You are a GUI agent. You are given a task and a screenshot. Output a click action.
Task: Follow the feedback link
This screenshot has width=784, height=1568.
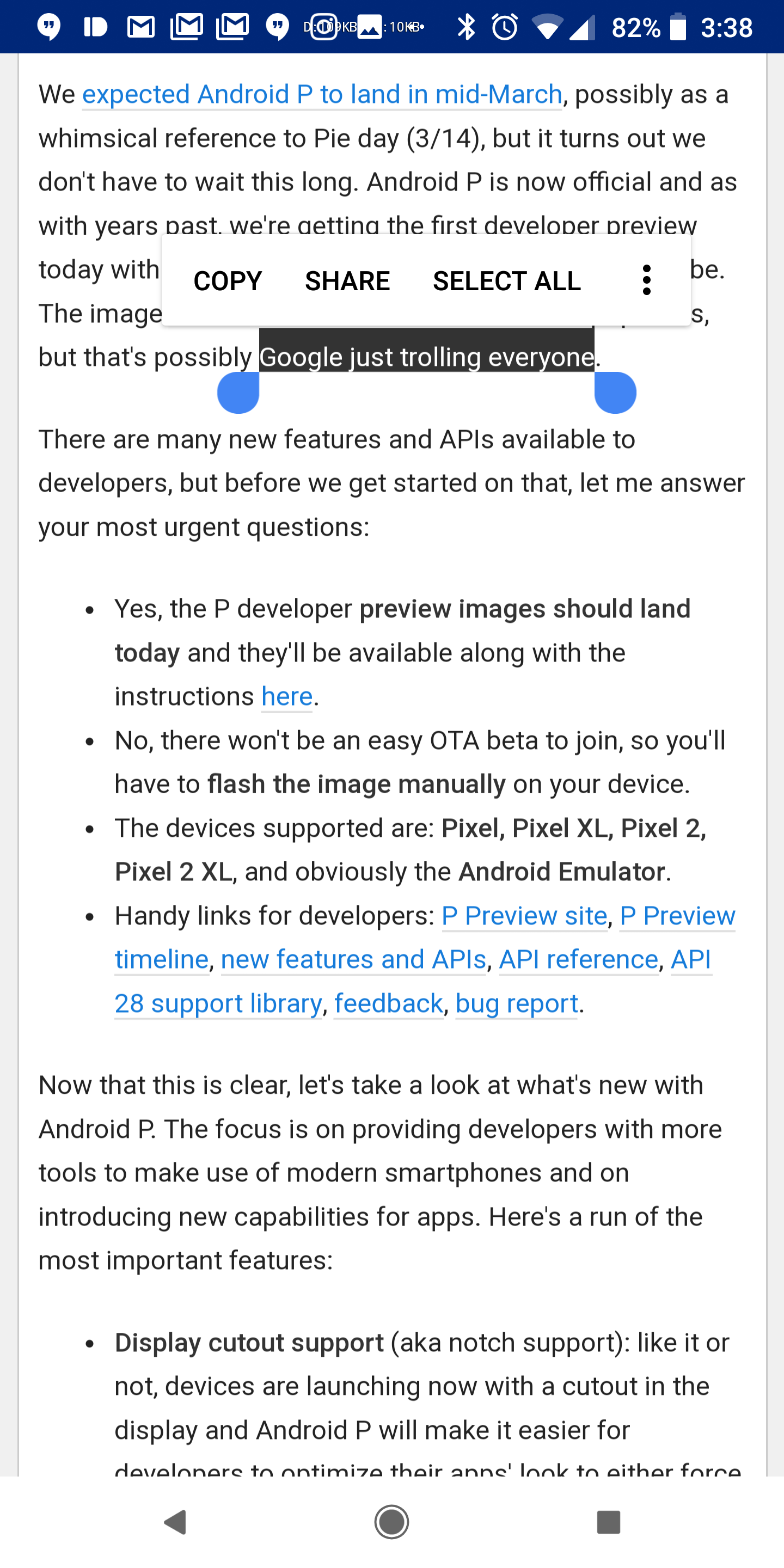click(388, 1003)
